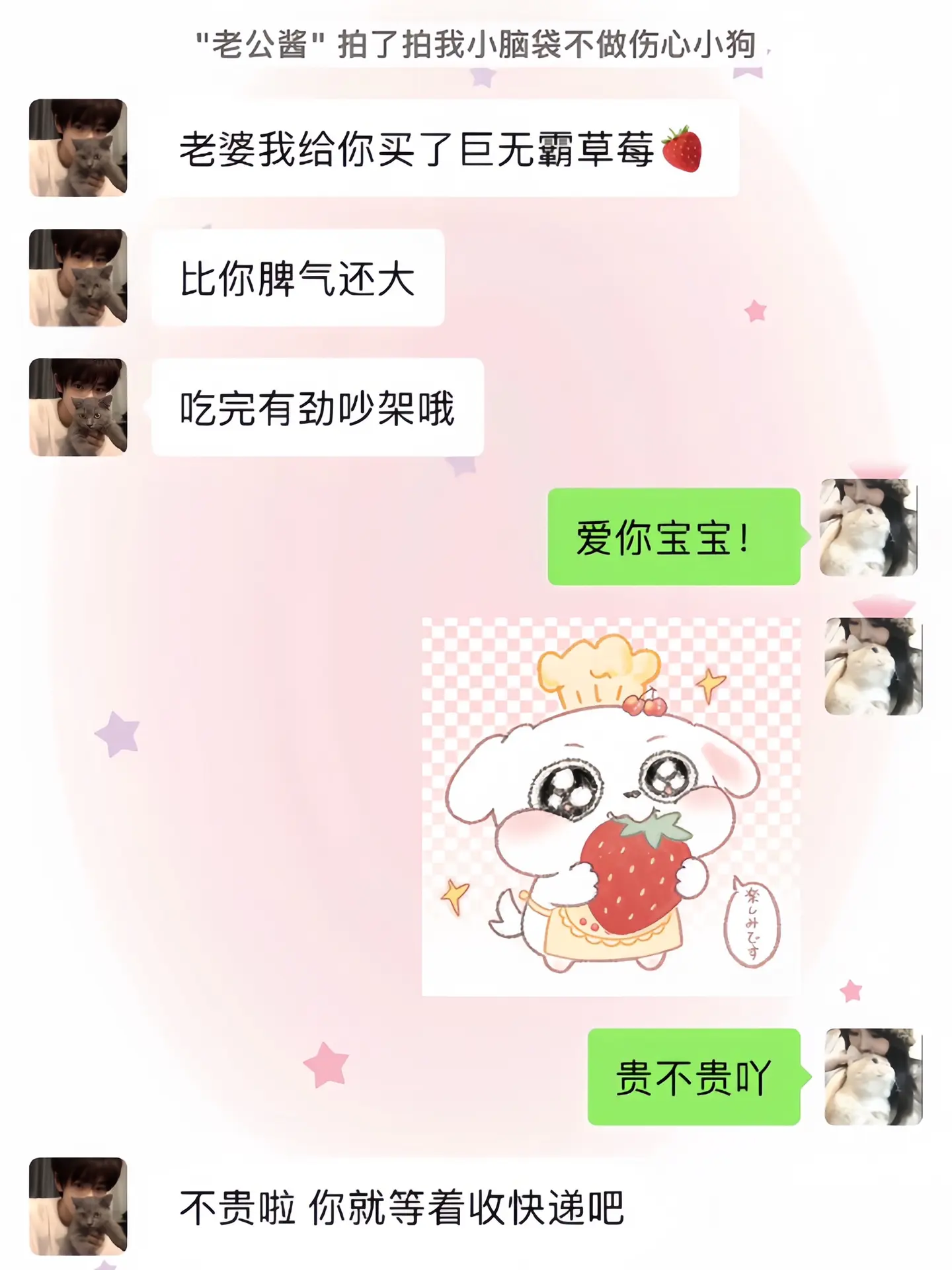The height and width of the screenshot is (1270, 952).
Task: Tap the sender avatar beside "吃完有劲吵架哦"
Action: 77,407
